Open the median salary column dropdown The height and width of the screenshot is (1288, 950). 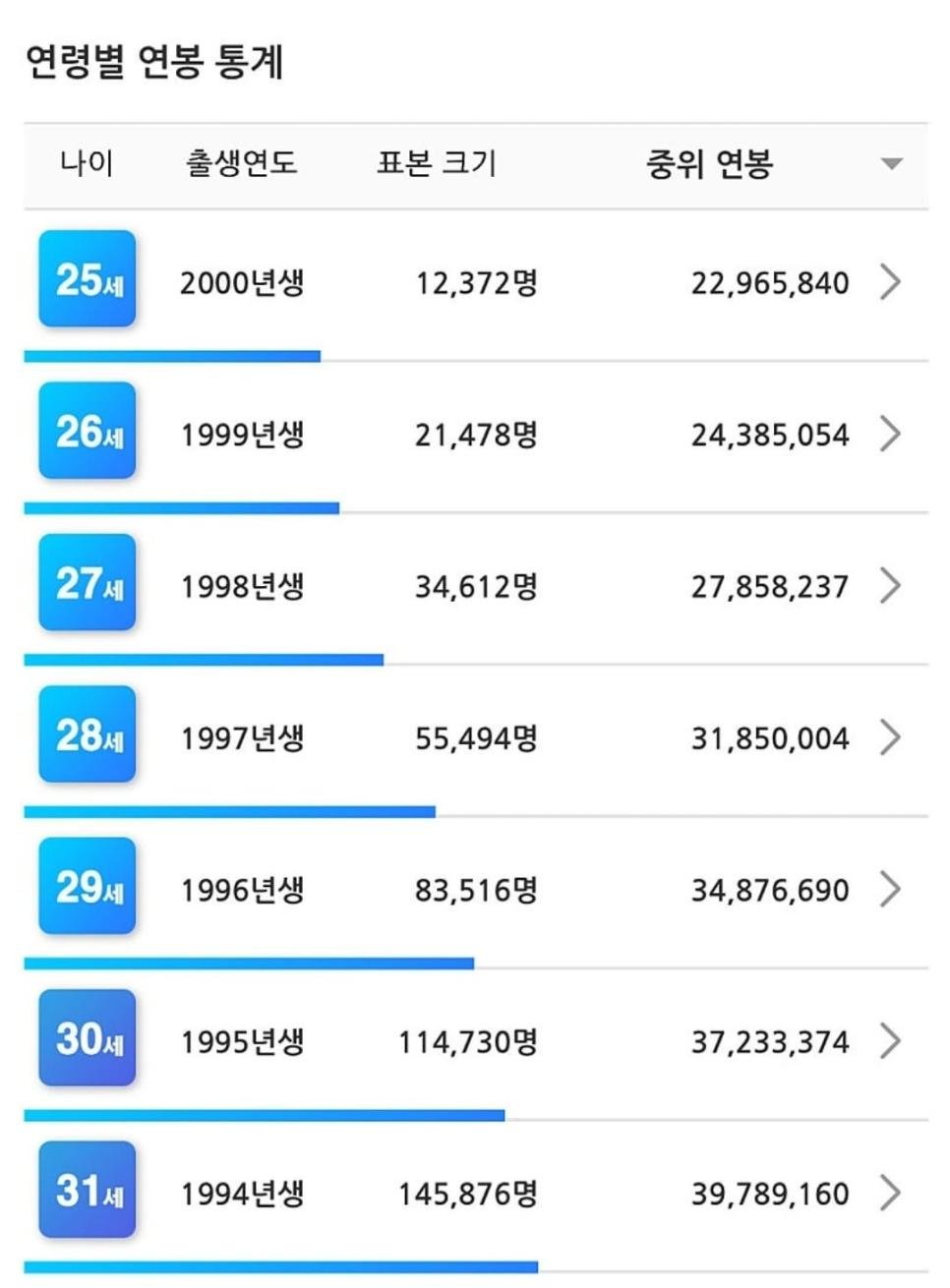890,163
